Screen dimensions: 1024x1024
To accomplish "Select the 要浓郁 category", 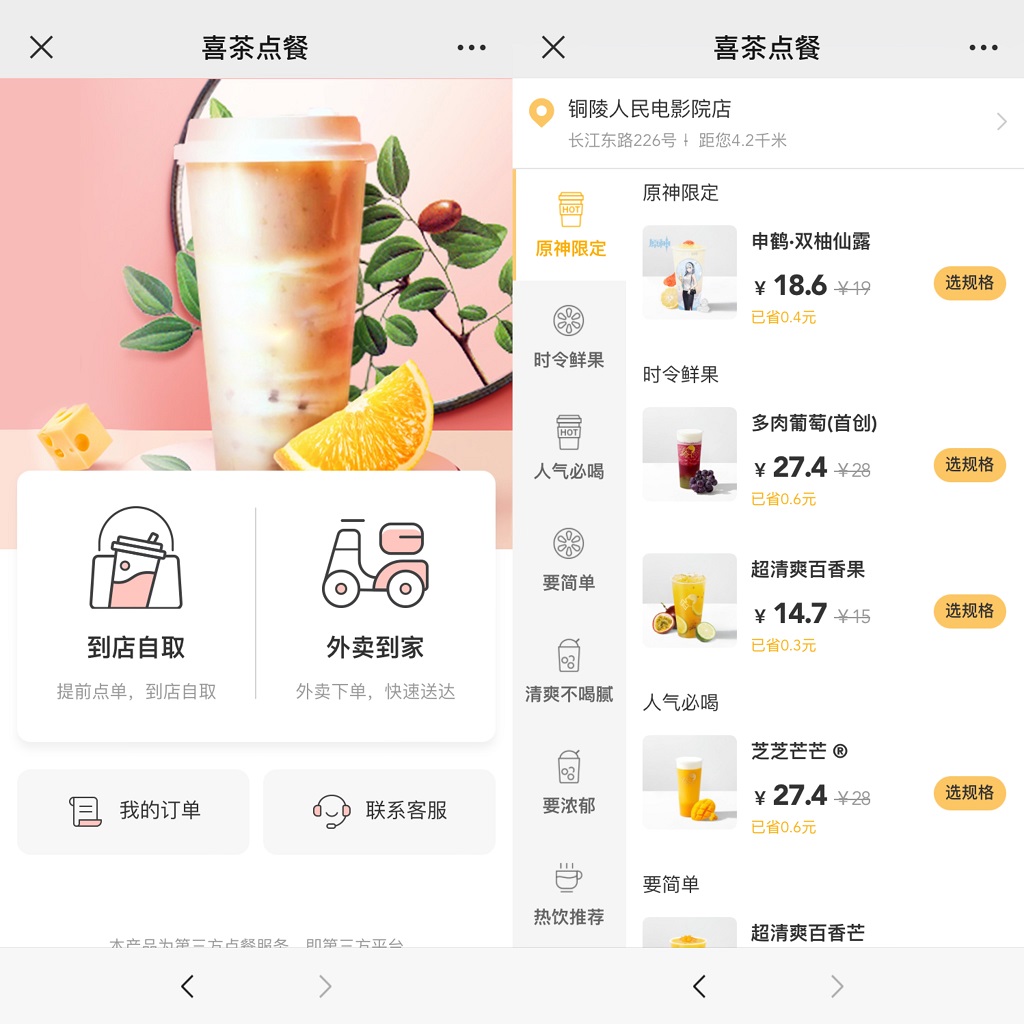I will coord(569,782).
